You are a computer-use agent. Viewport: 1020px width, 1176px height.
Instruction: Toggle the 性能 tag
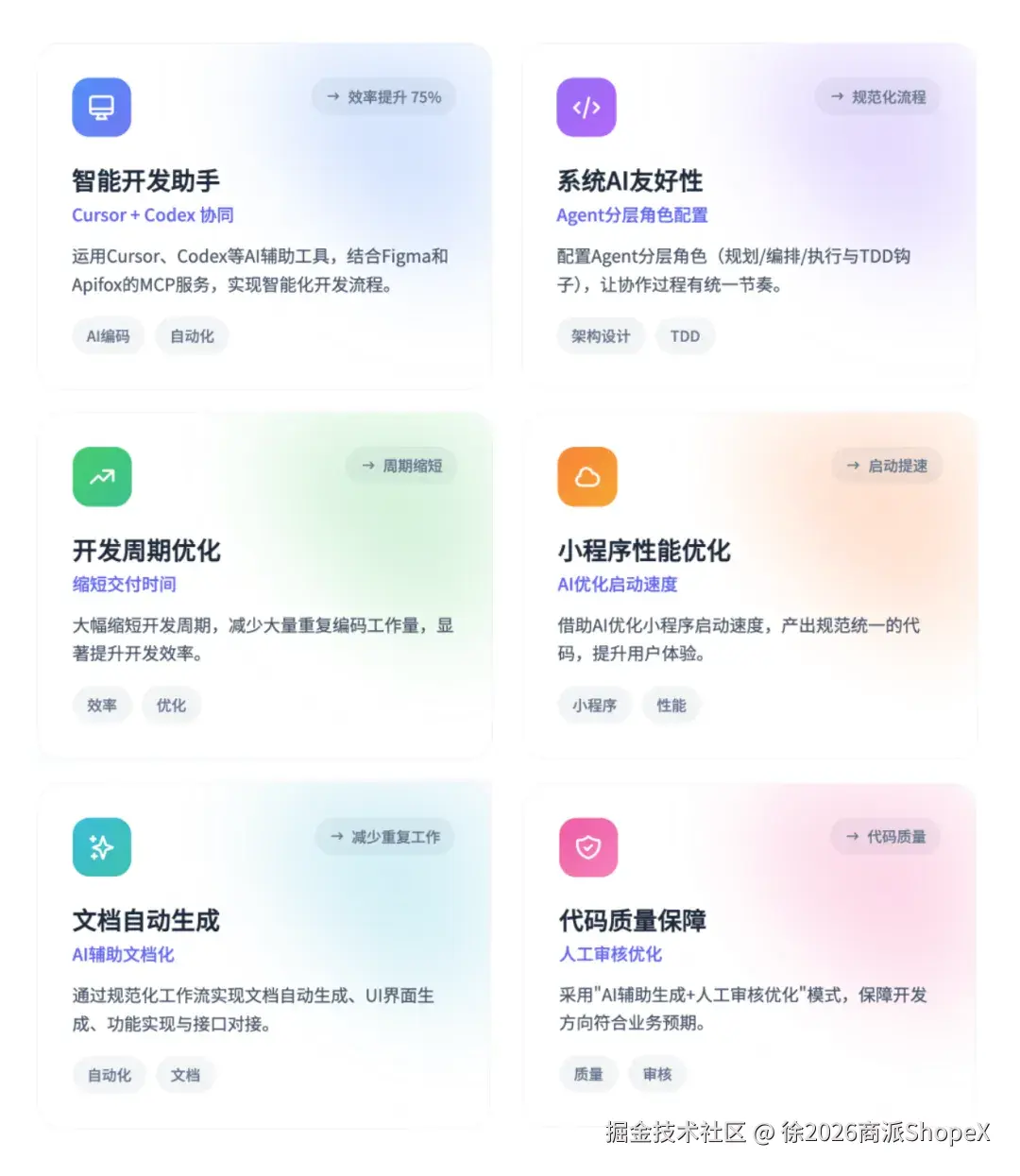coord(671,705)
